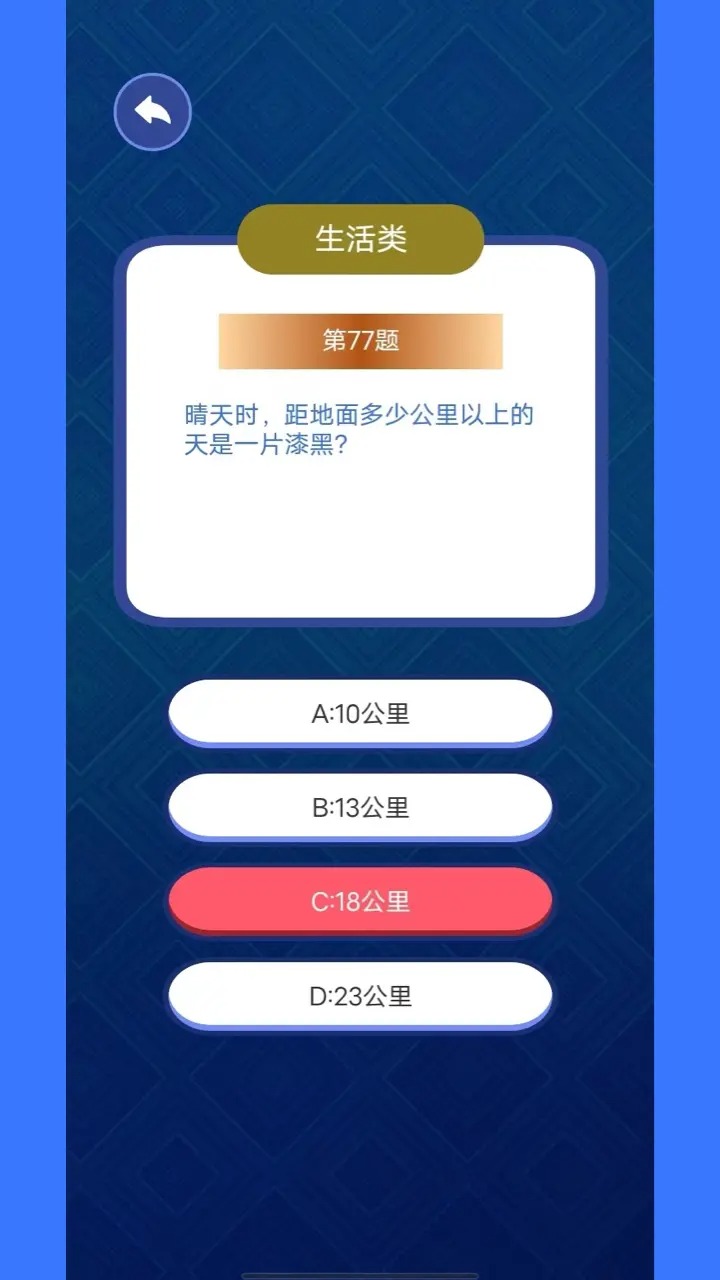
Task: Click the white arrow inside the circular button
Action: [152, 112]
